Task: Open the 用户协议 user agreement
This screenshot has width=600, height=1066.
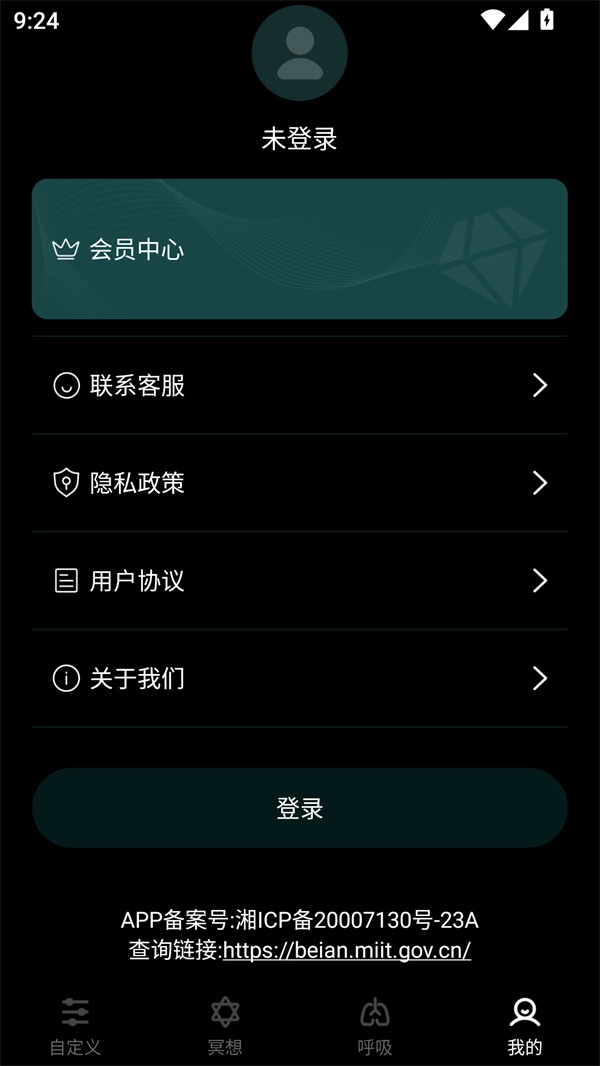Action: (299, 581)
